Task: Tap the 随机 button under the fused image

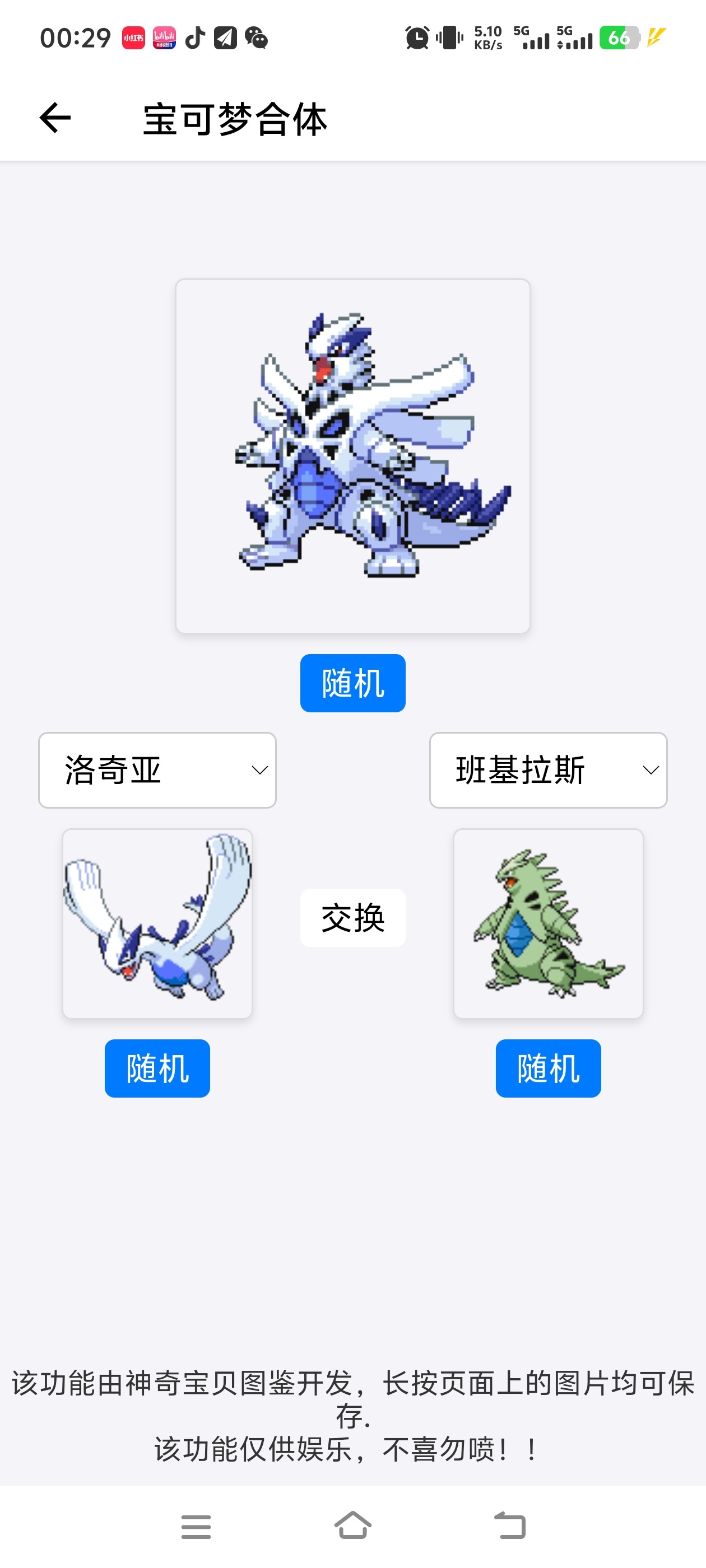Action: (x=352, y=683)
